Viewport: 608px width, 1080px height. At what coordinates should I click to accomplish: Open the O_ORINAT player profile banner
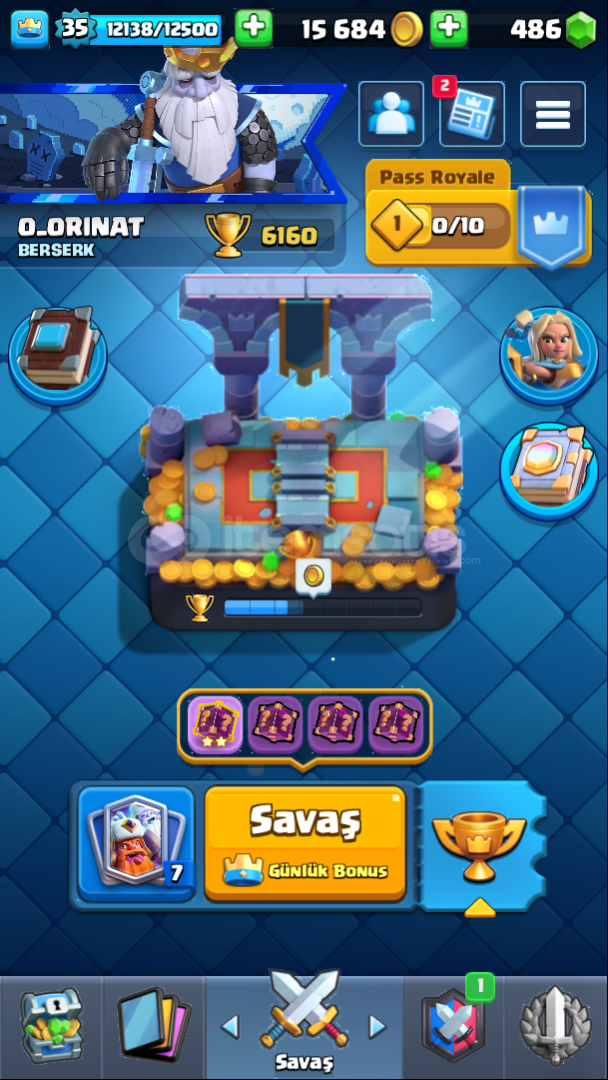(x=172, y=174)
